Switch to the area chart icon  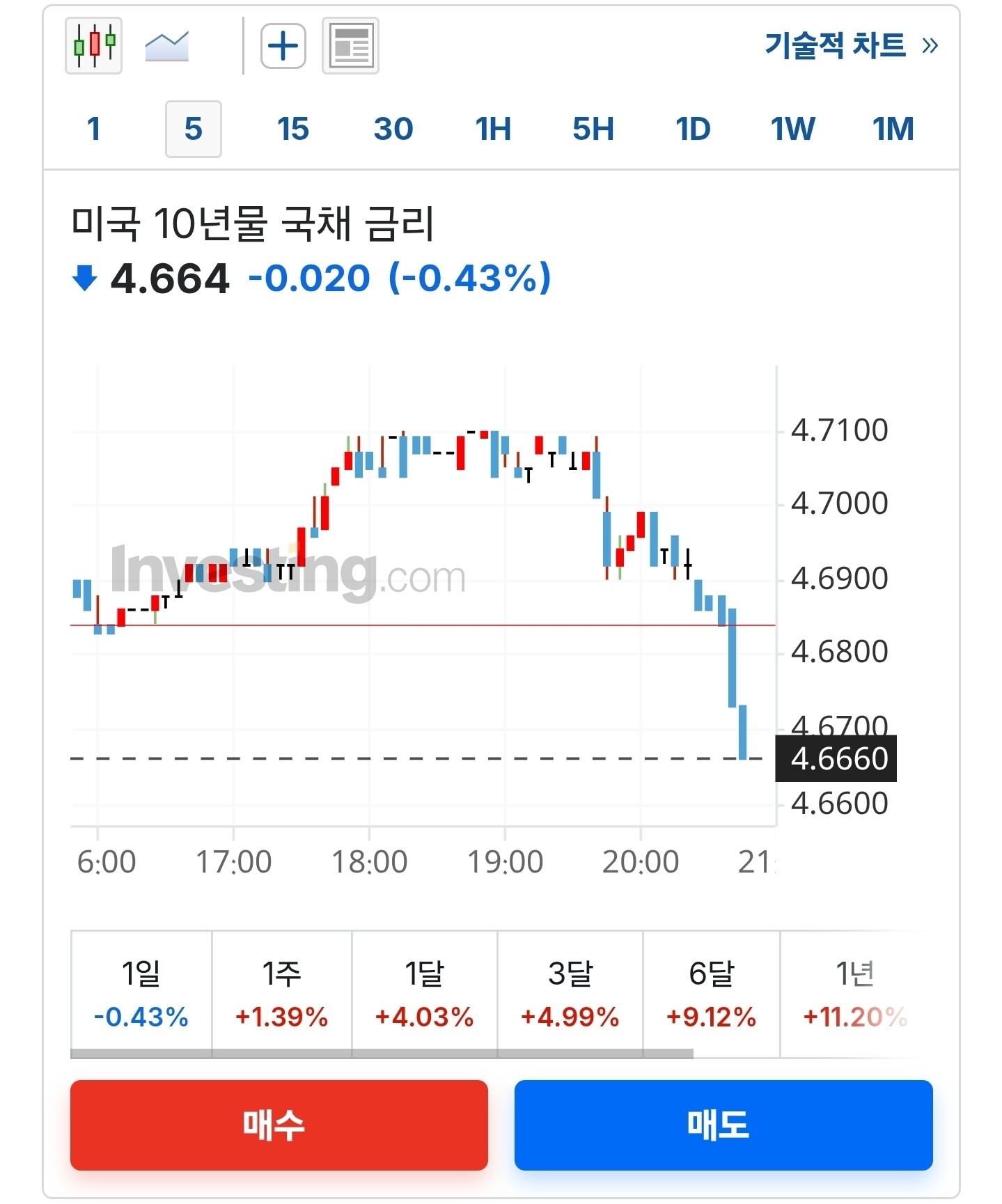167,47
